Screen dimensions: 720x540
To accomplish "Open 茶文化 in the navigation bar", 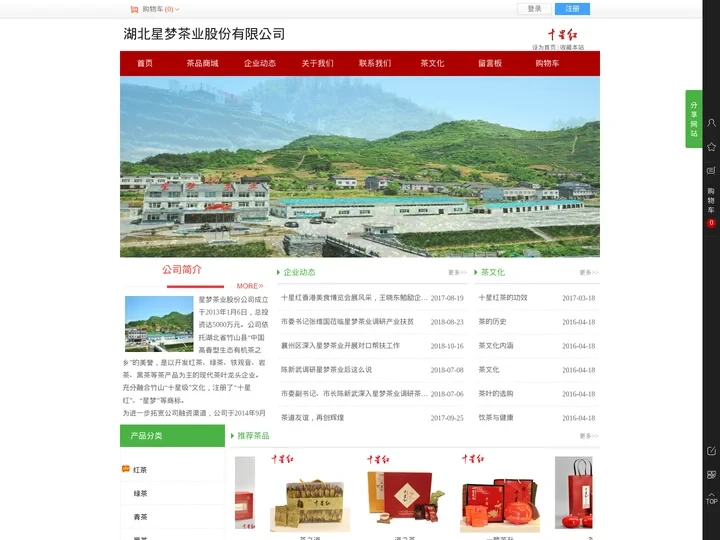I will pyautogui.click(x=432, y=63).
